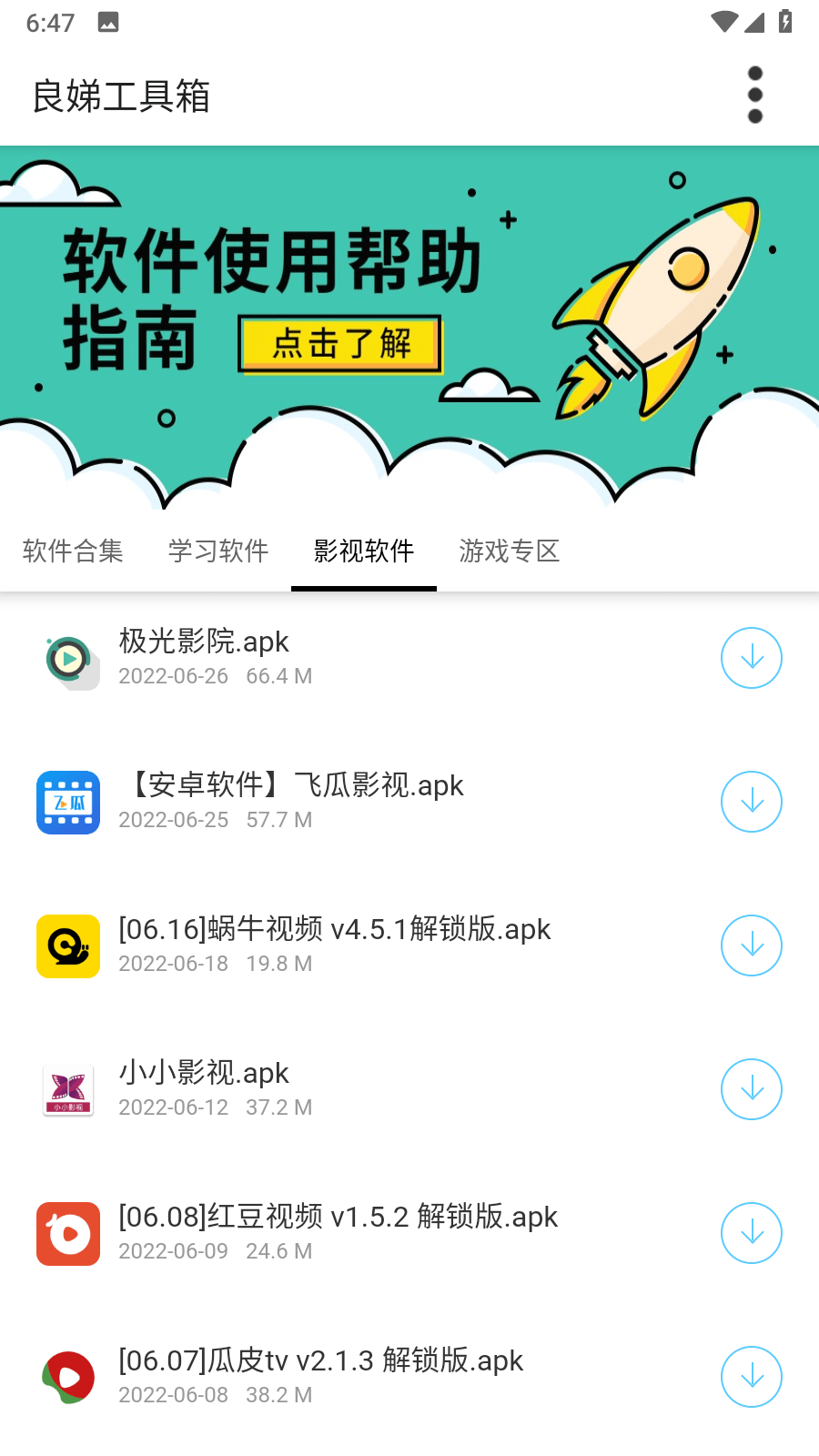Tap the 点击了解 button on banner
Image resolution: width=819 pixels, height=1456 pixels.
339,346
